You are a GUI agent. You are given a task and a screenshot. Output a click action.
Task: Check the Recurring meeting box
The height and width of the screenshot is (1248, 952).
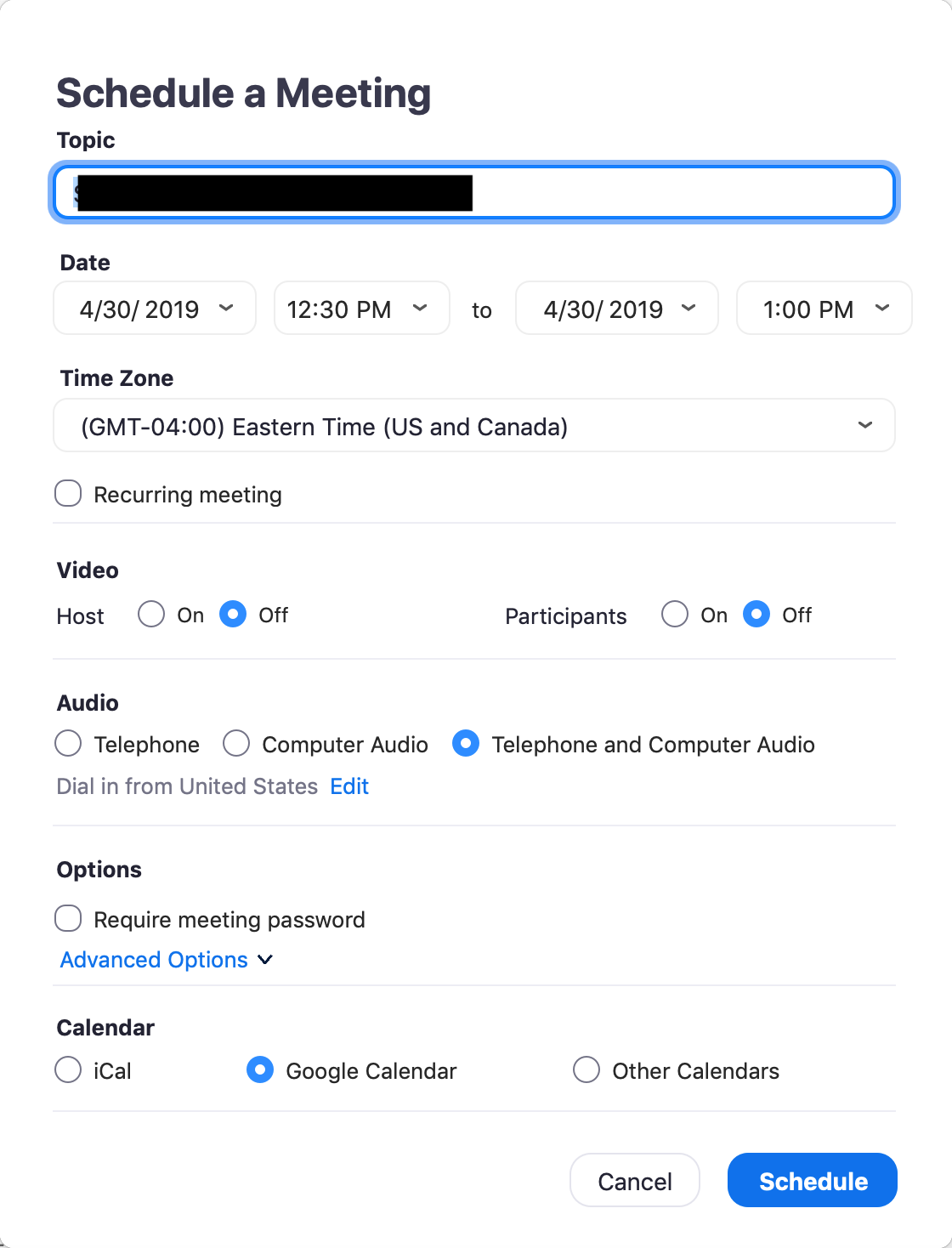click(x=69, y=494)
